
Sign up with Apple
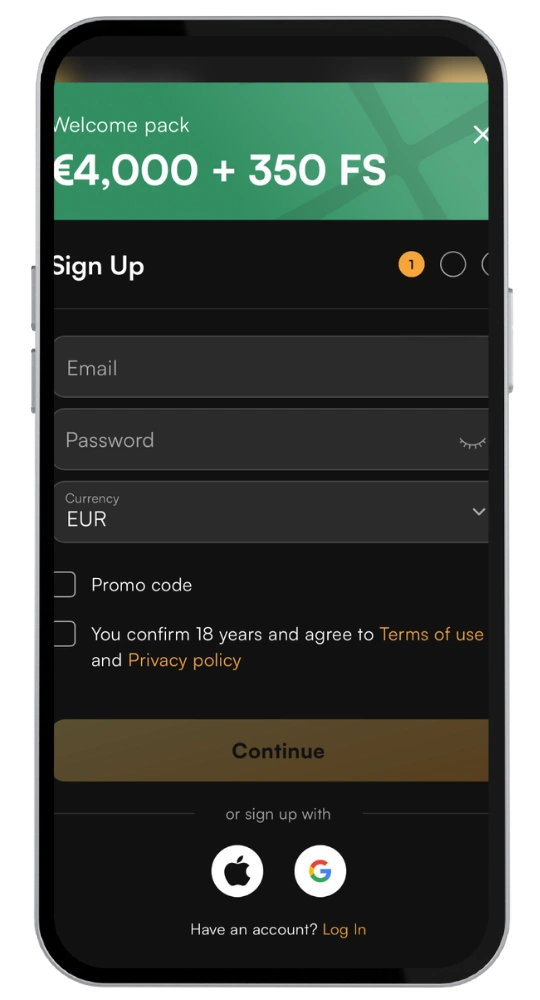tap(237, 871)
